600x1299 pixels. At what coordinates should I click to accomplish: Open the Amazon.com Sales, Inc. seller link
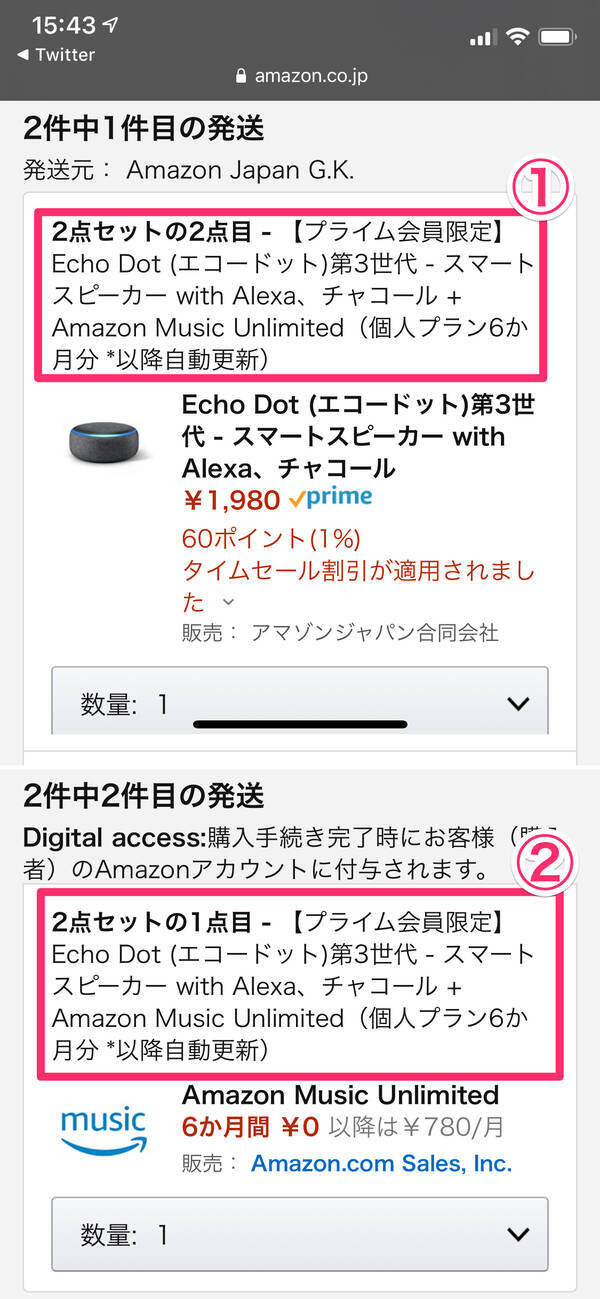(x=381, y=1163)
